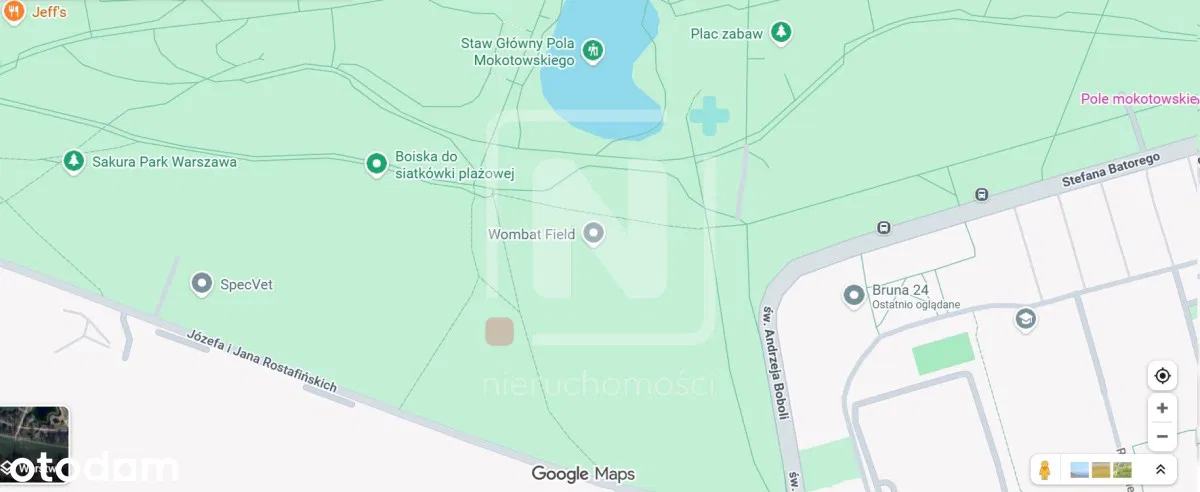Open the Bruna 24 marker
This screenshot has width=1200, height=492.
click(x=854, y=295)
